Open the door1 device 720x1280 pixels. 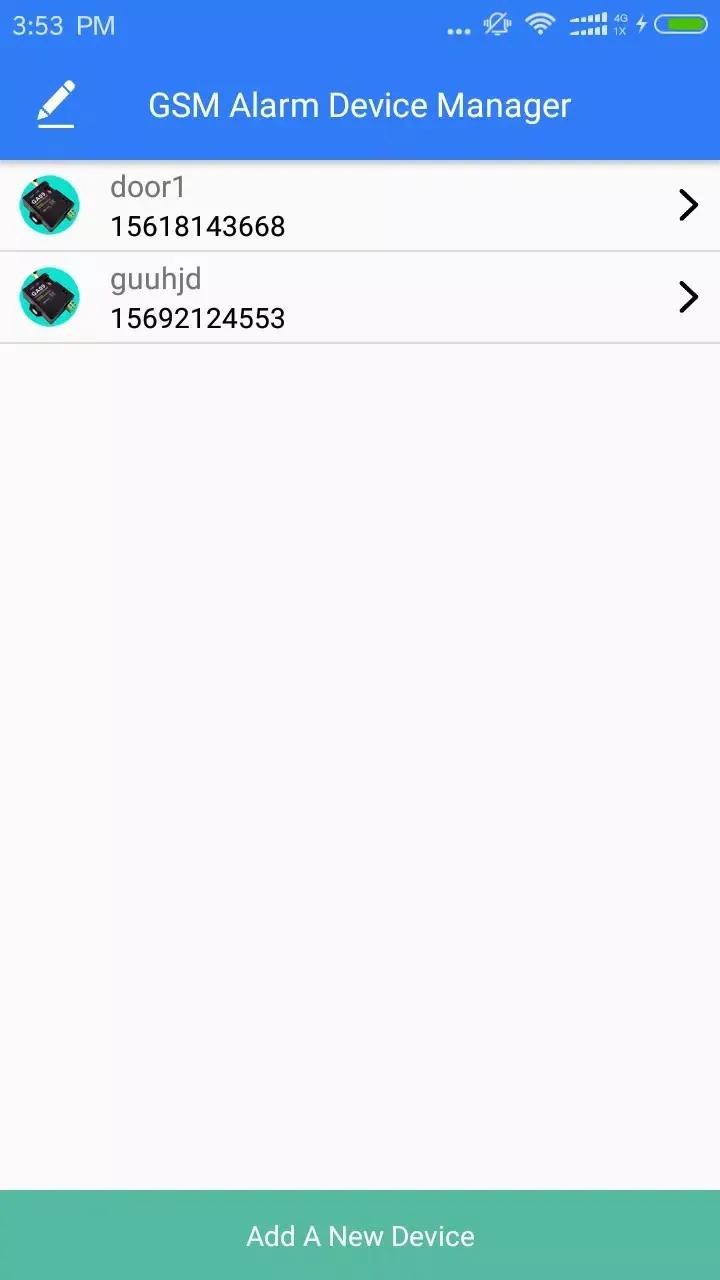pyautogui.click(x=360, y=206)
